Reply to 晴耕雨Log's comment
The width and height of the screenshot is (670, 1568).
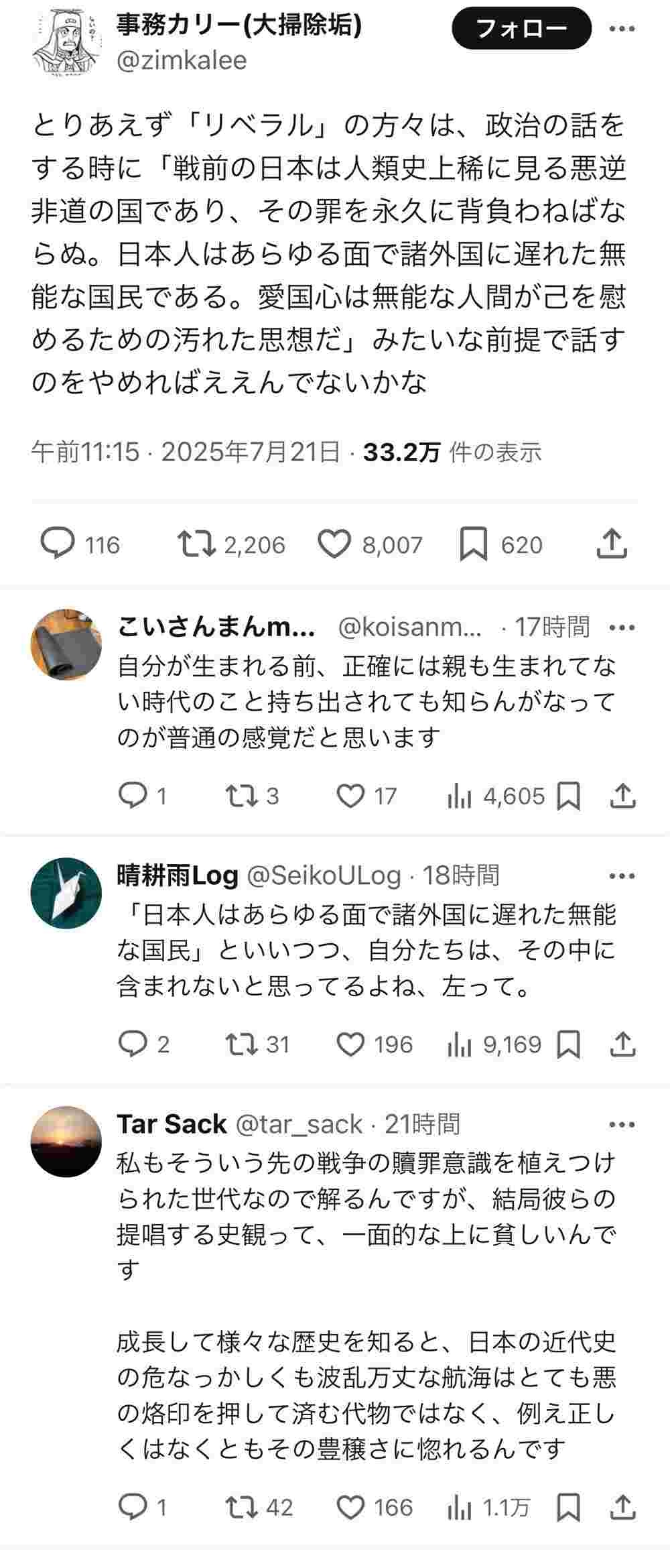[133, 1044]
